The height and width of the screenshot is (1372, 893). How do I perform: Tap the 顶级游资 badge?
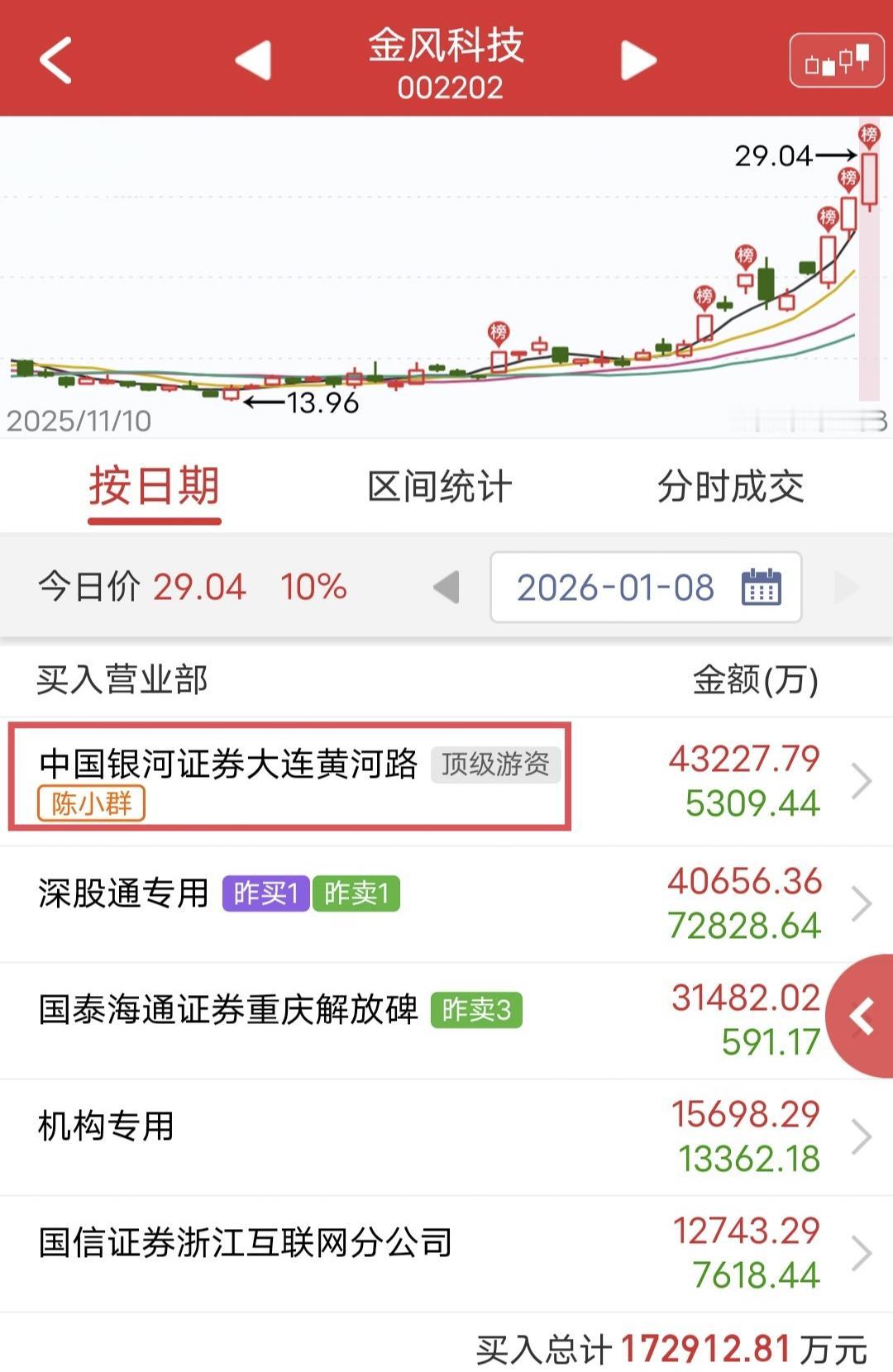coord(496,765)
